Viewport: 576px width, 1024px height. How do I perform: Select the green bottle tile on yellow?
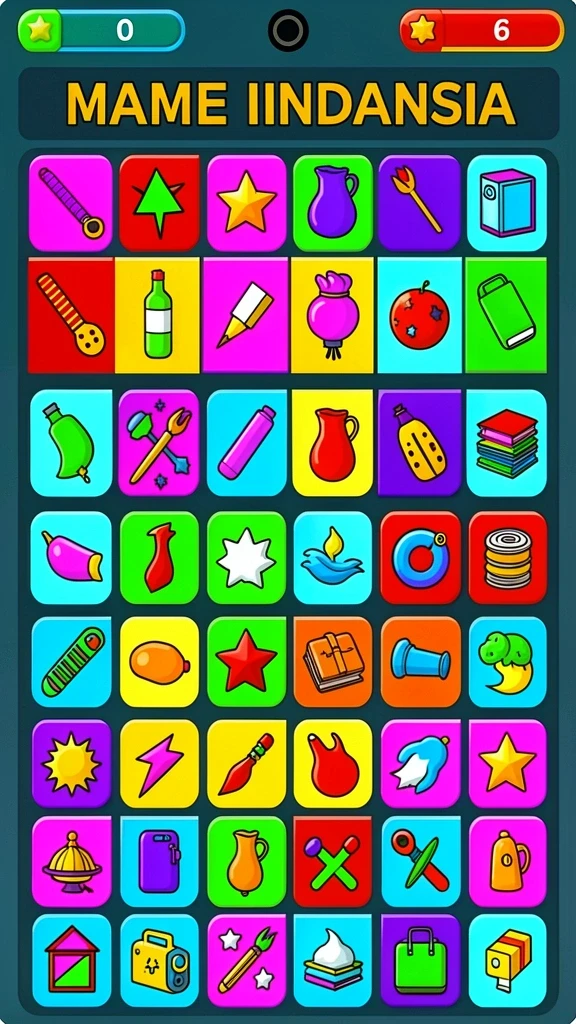pyautogui.click(x=159, y=315)
